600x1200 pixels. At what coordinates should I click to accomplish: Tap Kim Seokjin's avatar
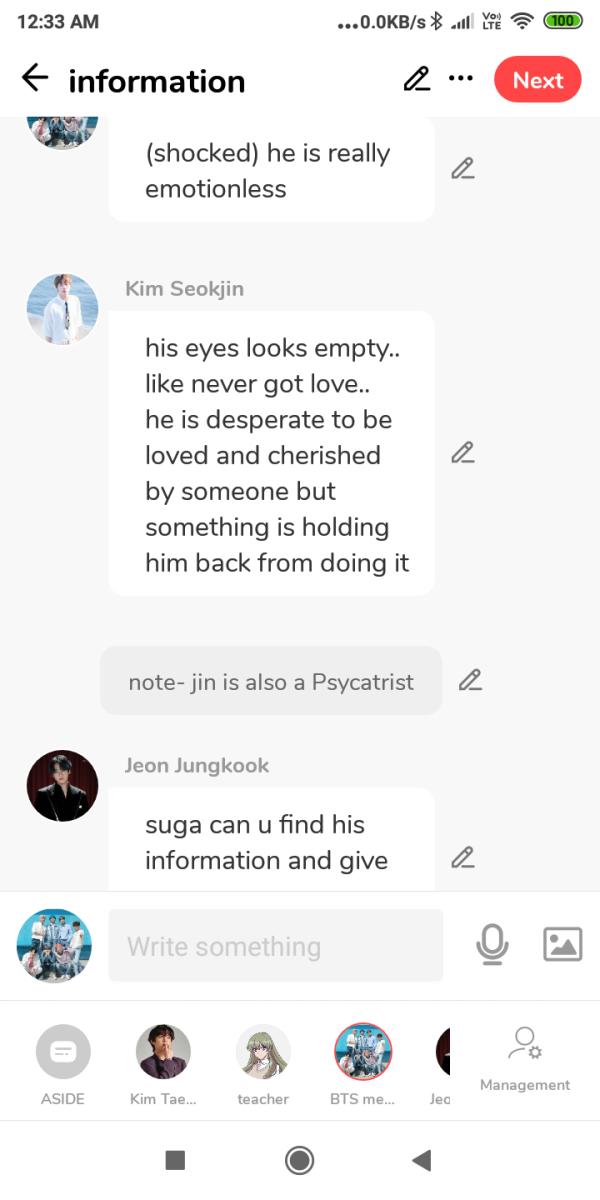coord(62,310)
